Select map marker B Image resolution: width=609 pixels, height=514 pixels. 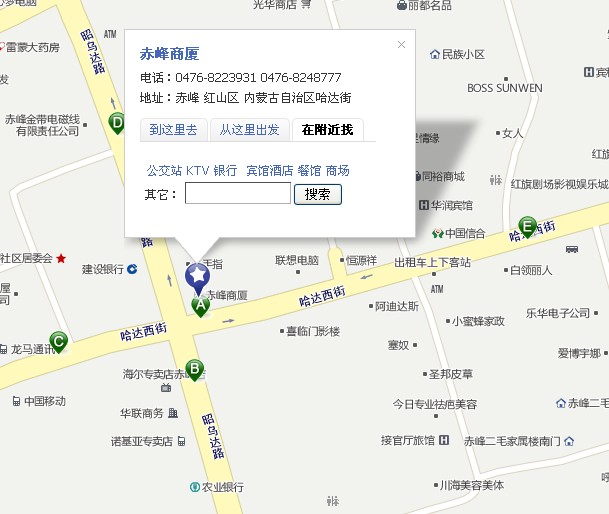click(x=194, y=369)
